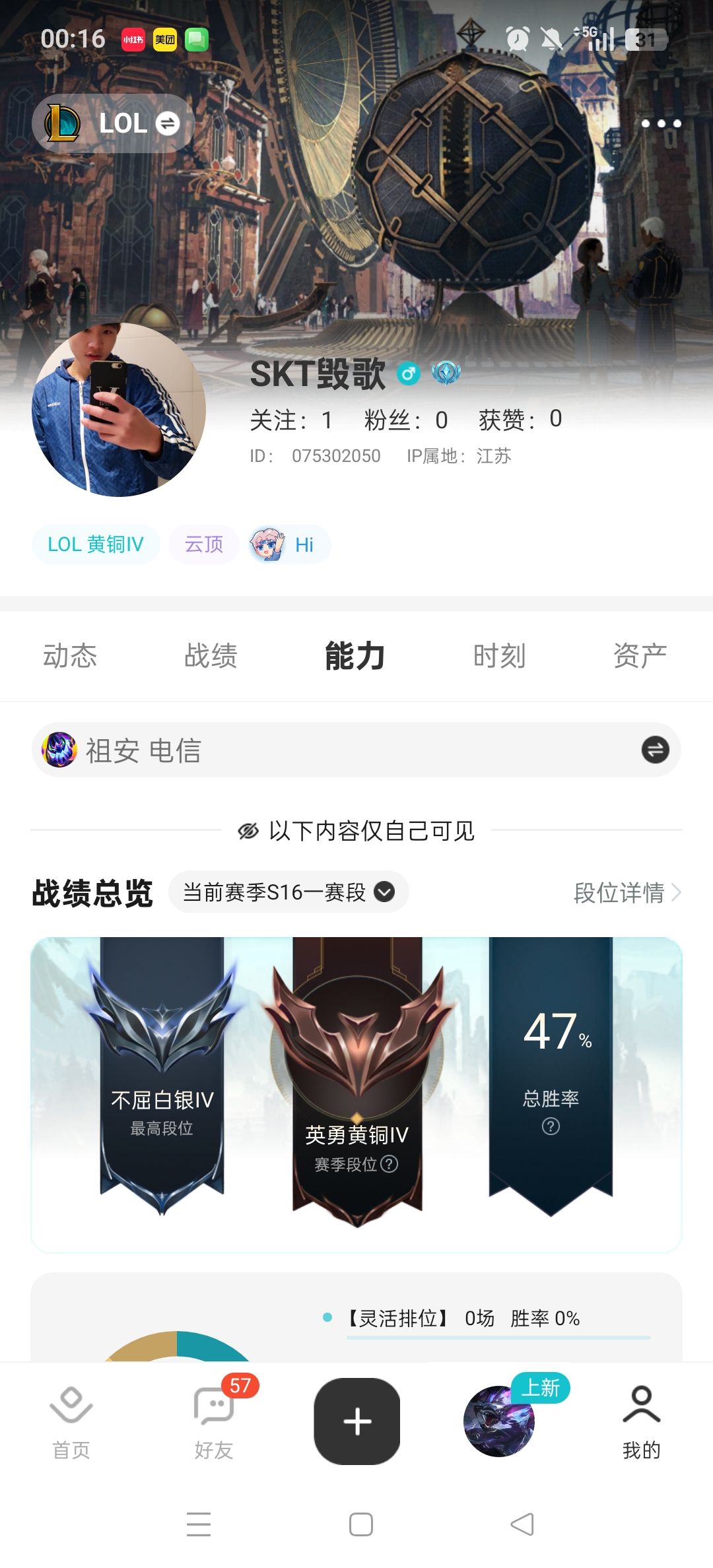Select the 云顶 chip
Screen dimensions: 713x1568
(204, 544)
